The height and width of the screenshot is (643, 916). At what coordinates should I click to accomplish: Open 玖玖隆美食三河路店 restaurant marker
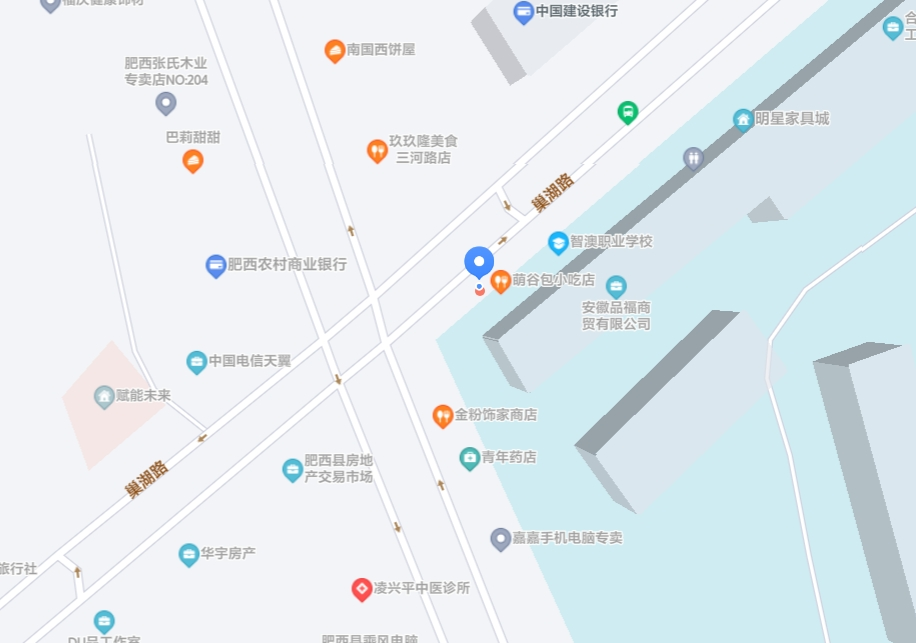tap(377, 151)
